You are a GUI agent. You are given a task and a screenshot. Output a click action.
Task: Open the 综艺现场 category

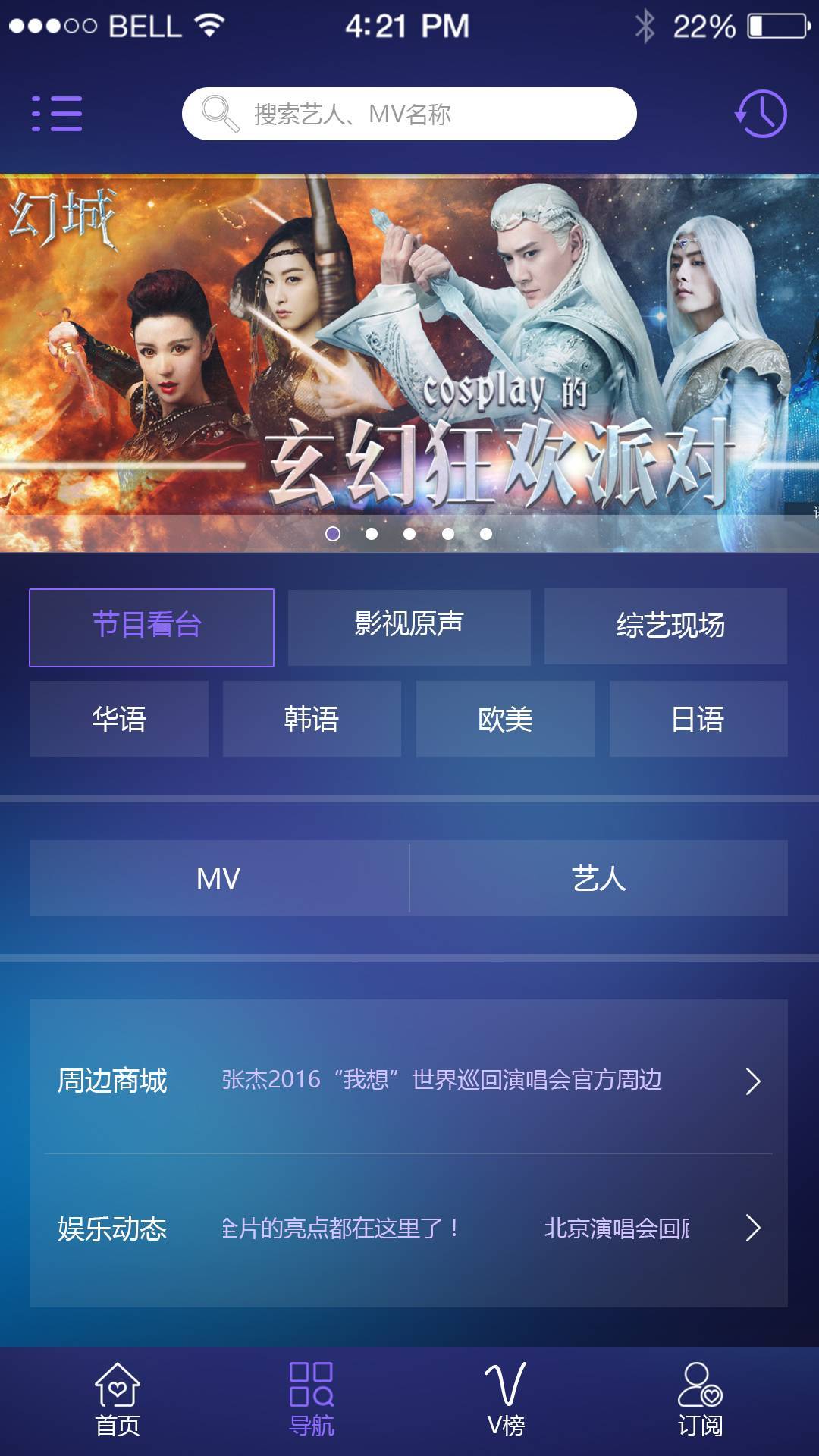click(665, 627)
